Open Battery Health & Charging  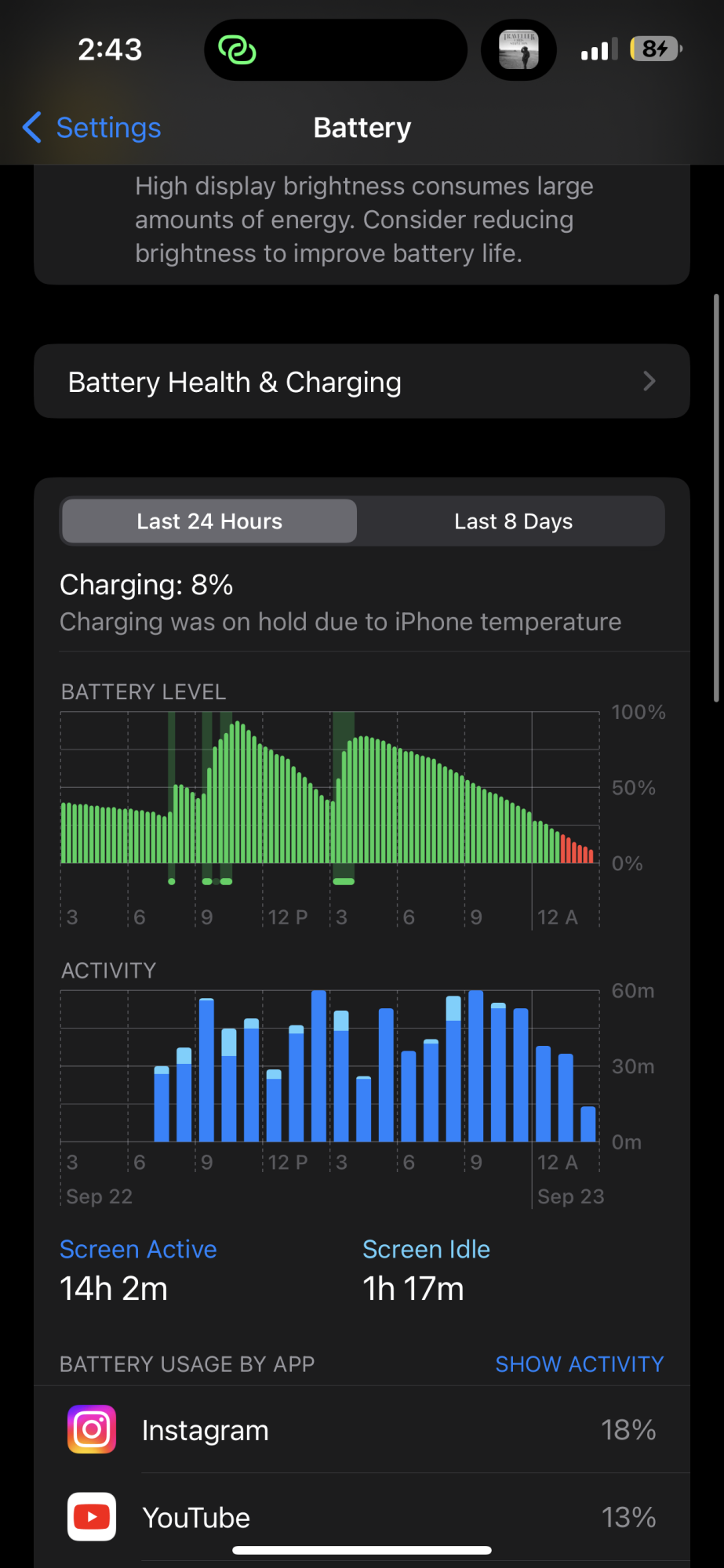click(362, 382)
